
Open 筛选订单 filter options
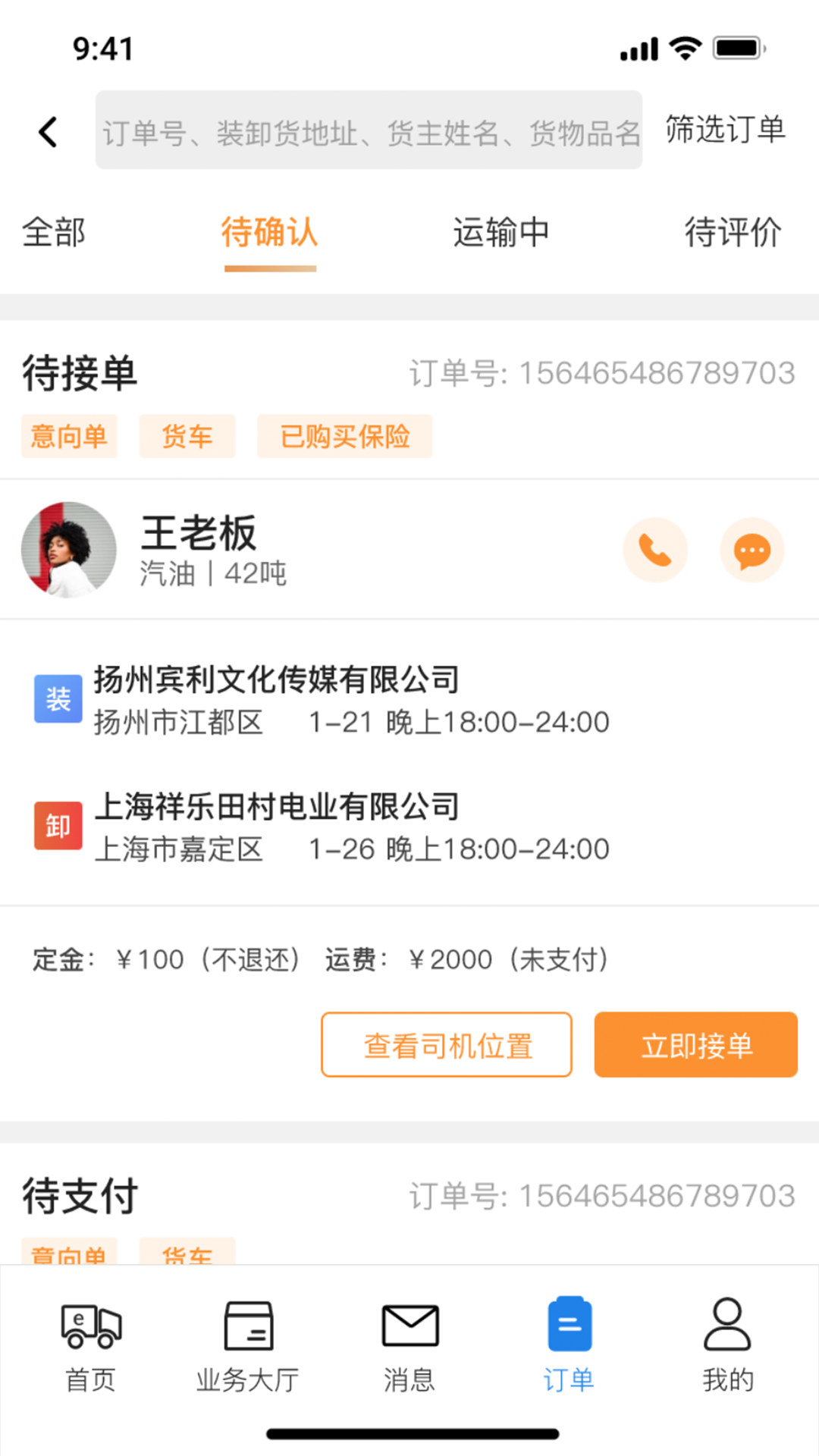point(725,130)
